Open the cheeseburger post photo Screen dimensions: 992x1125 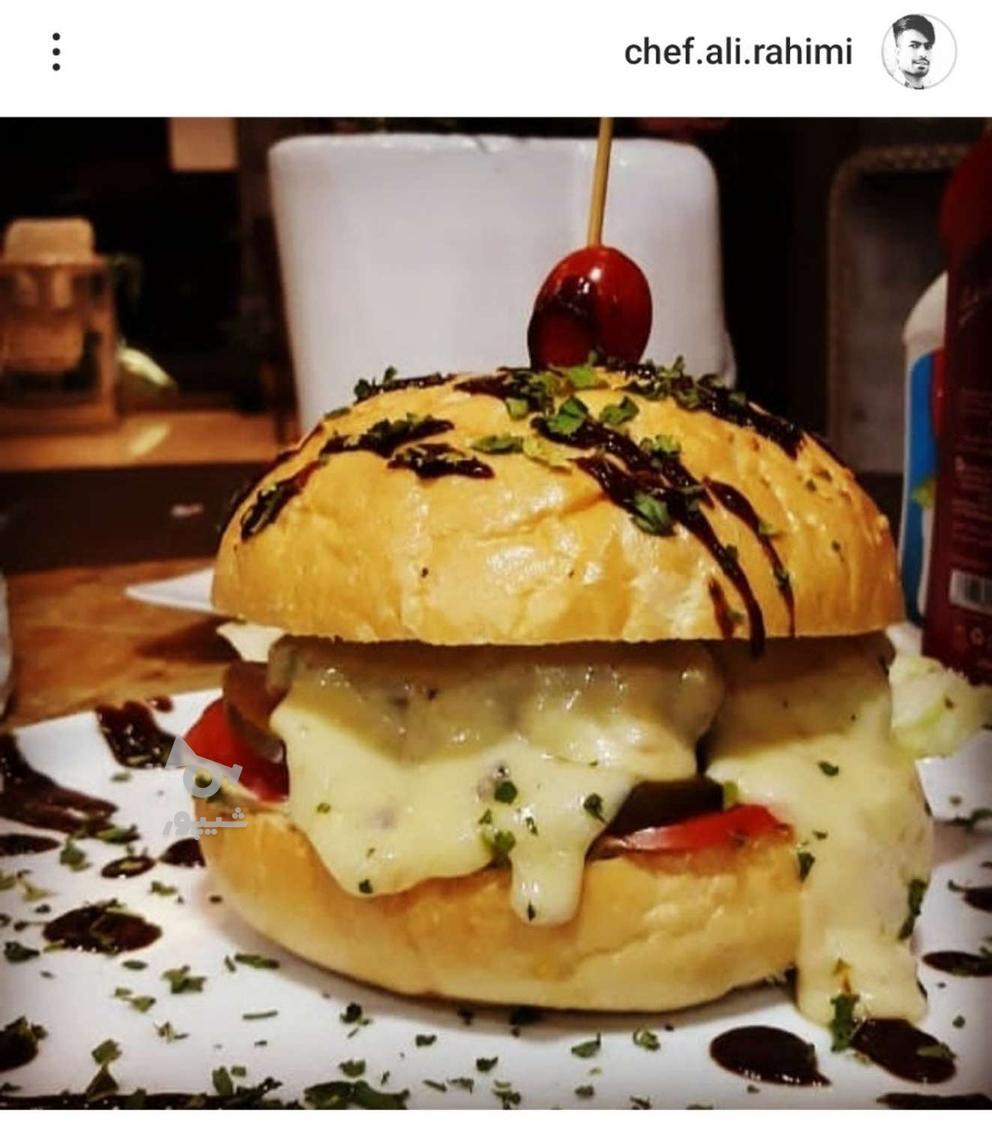tap(496, 612)
